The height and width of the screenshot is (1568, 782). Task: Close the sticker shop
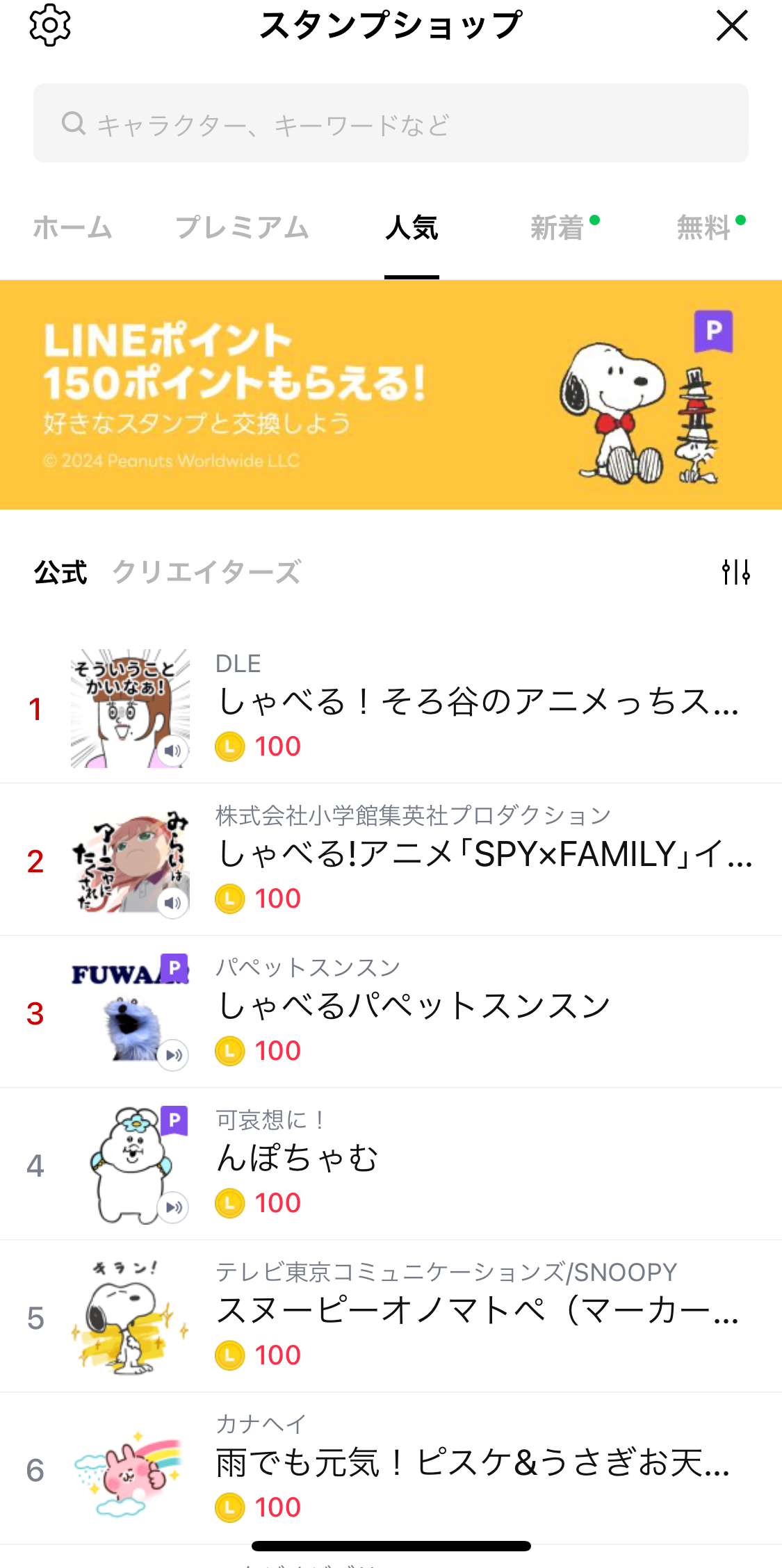[731, 26]
